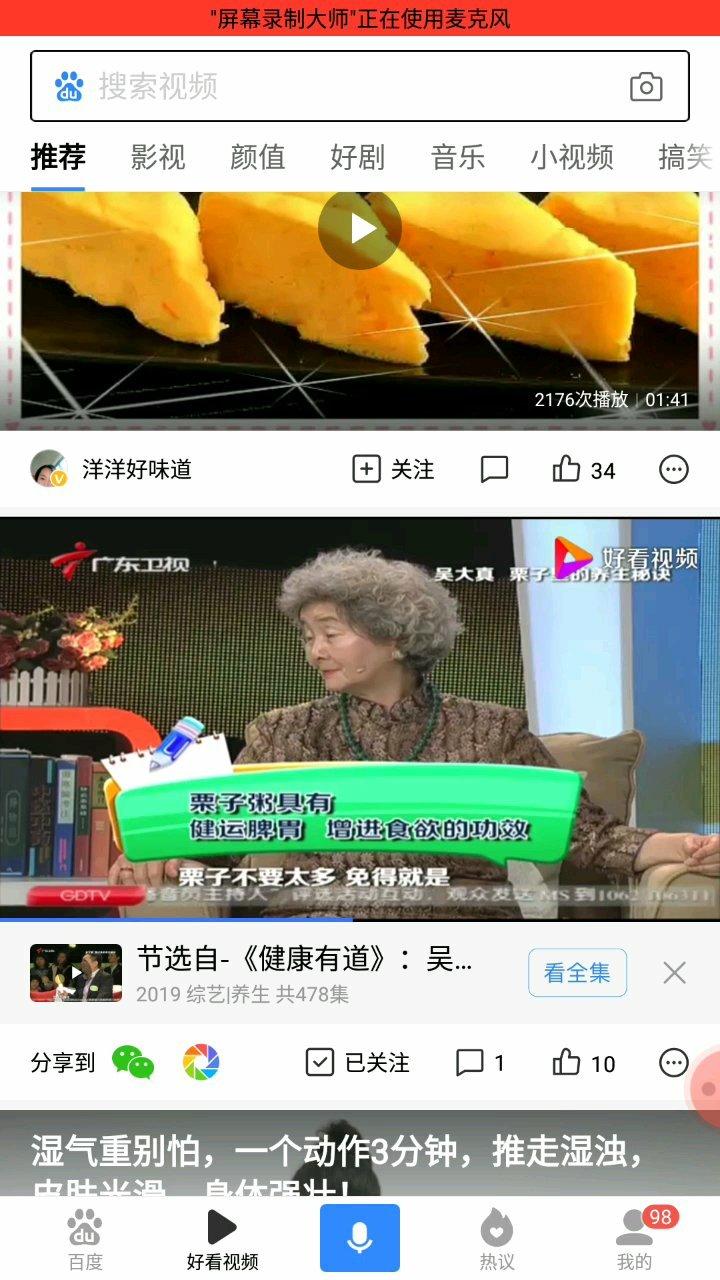Go to the 我的 profile tab
The width and height of the screenshot is (720, 1280).
pos(634,1238)
